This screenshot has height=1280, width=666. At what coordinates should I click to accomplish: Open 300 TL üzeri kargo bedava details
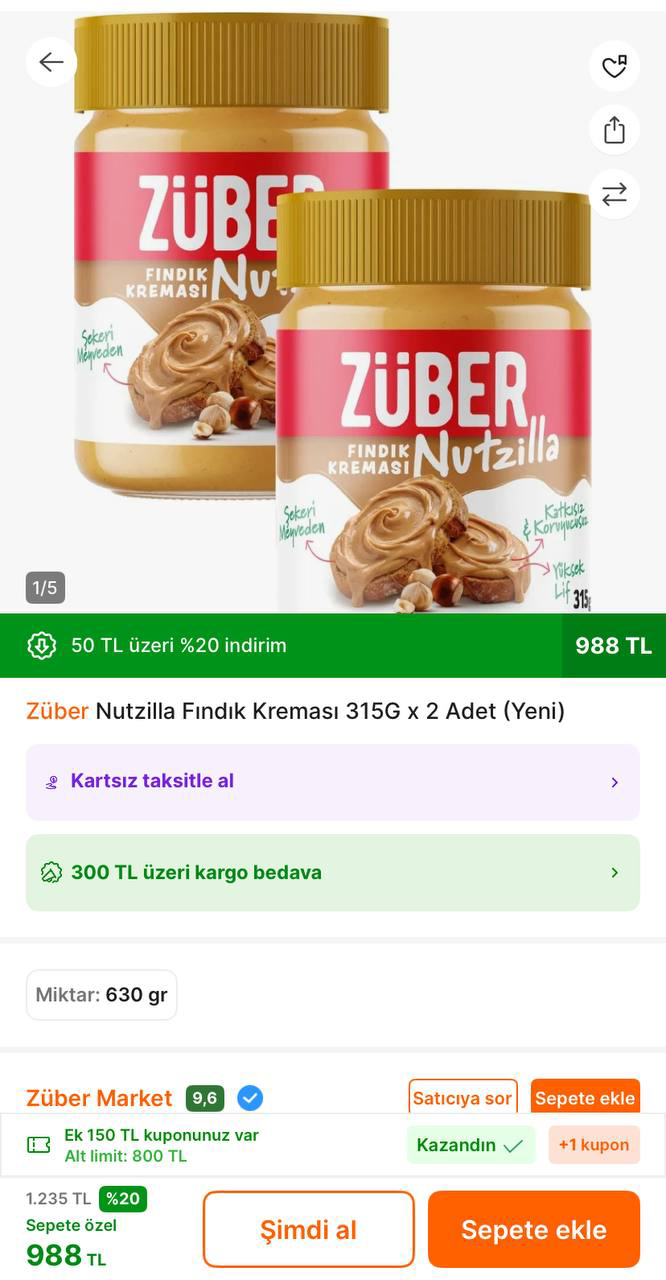332,873
